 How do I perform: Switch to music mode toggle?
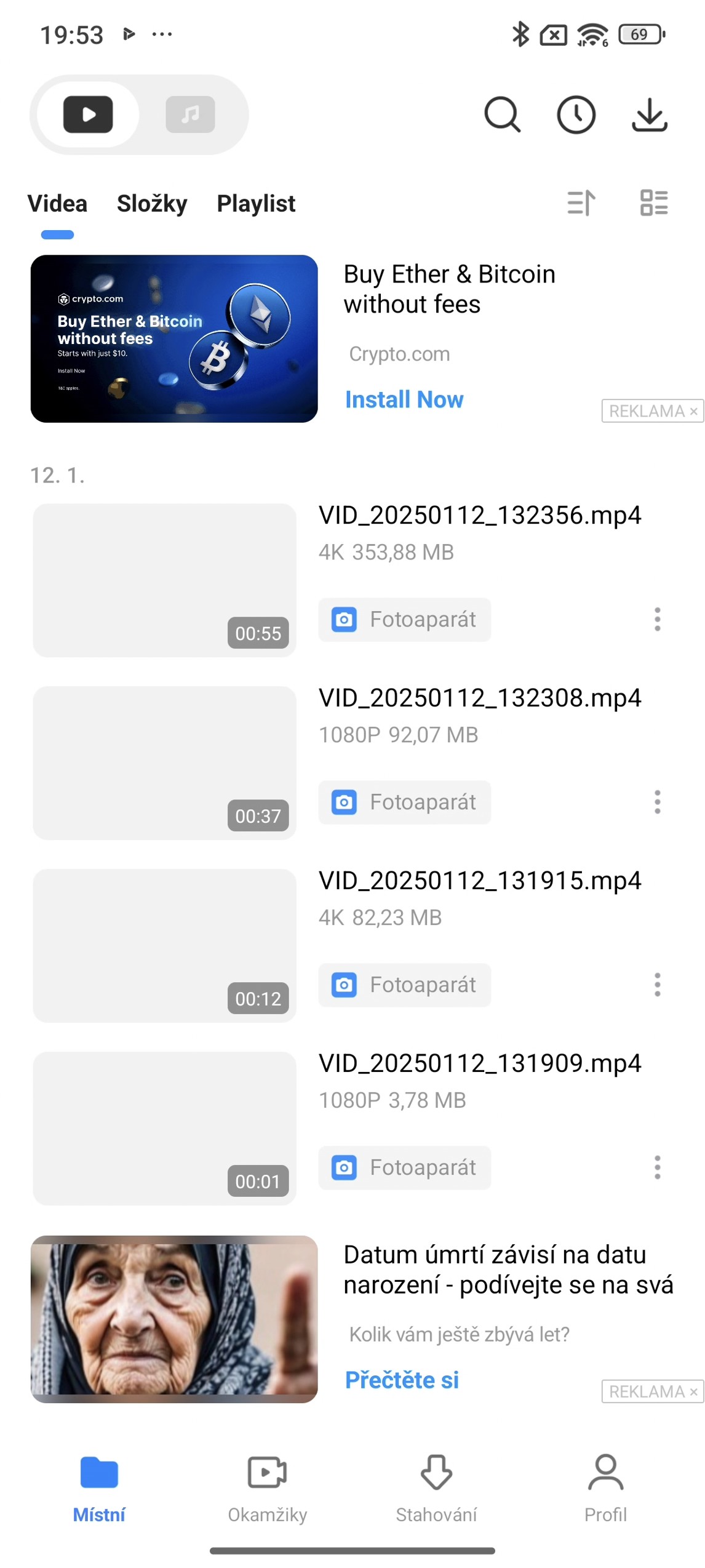[190, 114]
